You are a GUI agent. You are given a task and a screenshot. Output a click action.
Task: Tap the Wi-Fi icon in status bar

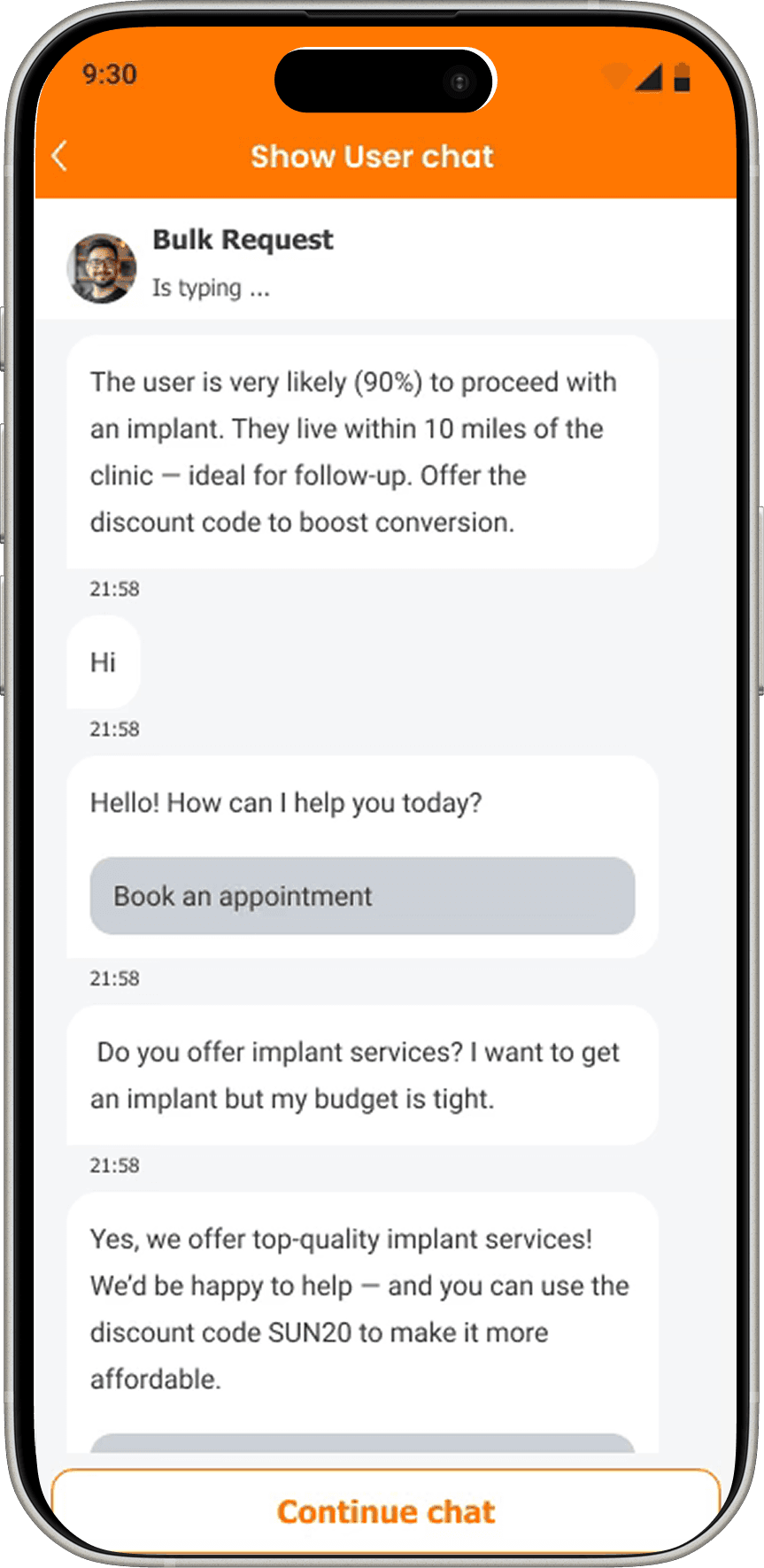tap(615, 77)
